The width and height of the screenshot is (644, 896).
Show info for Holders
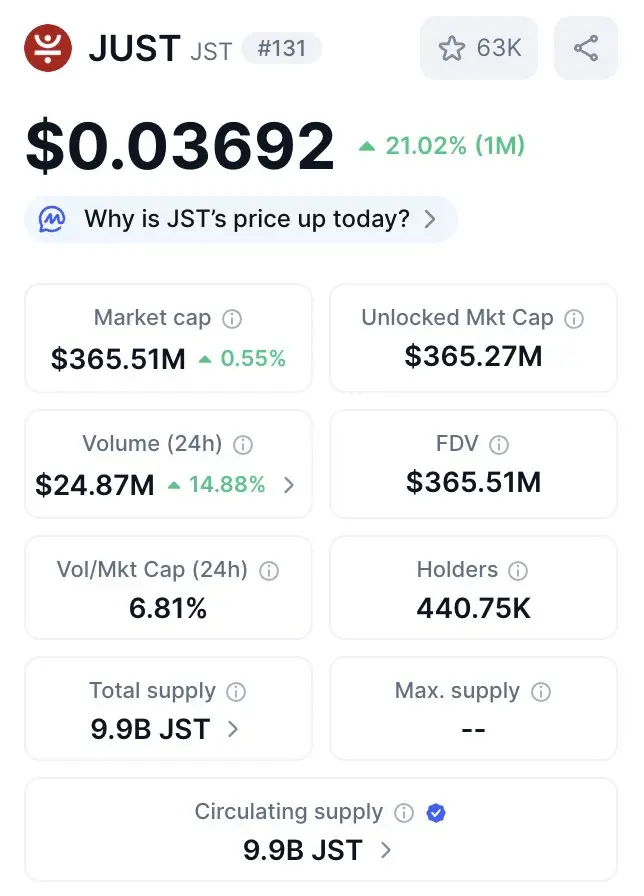[518, 571]
